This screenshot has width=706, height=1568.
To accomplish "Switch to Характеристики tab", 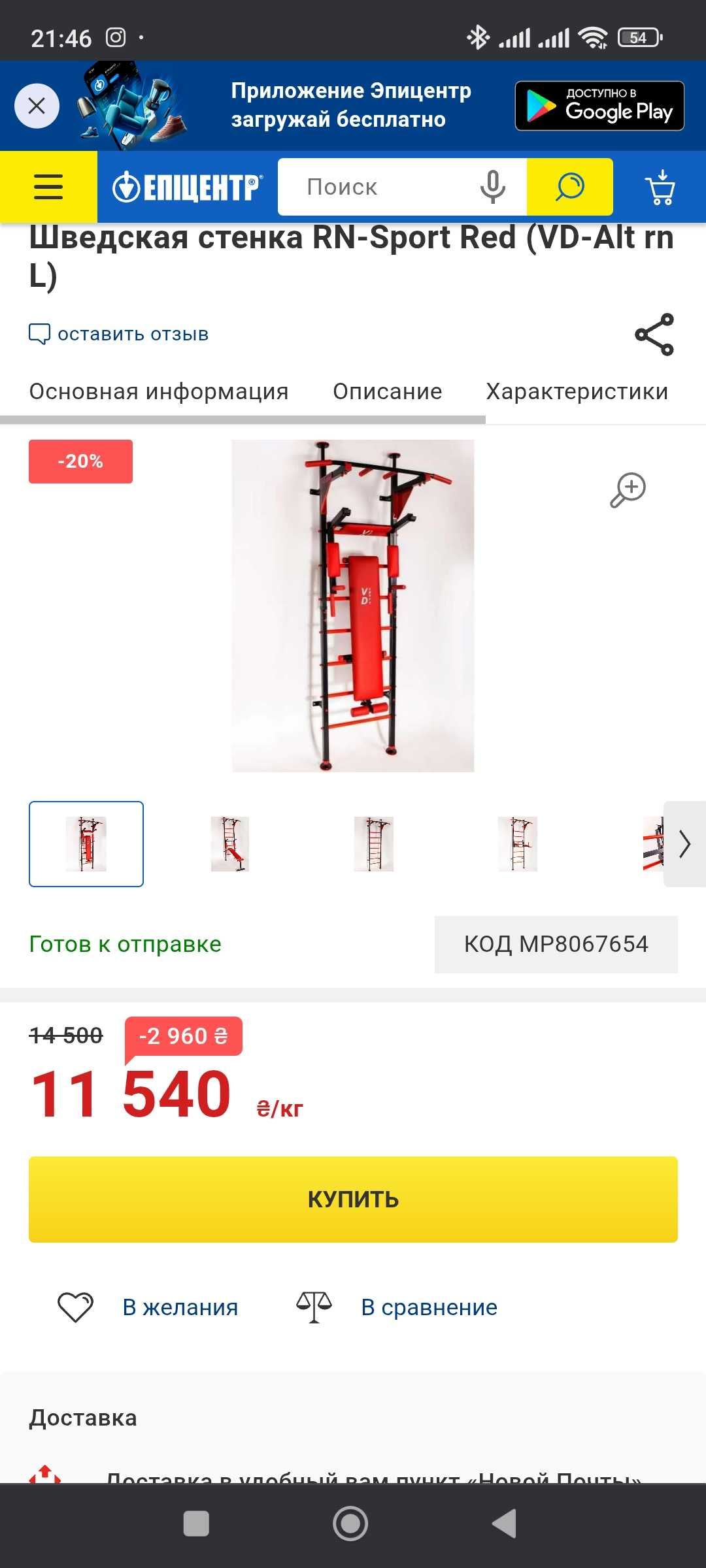I will [577, 391].
